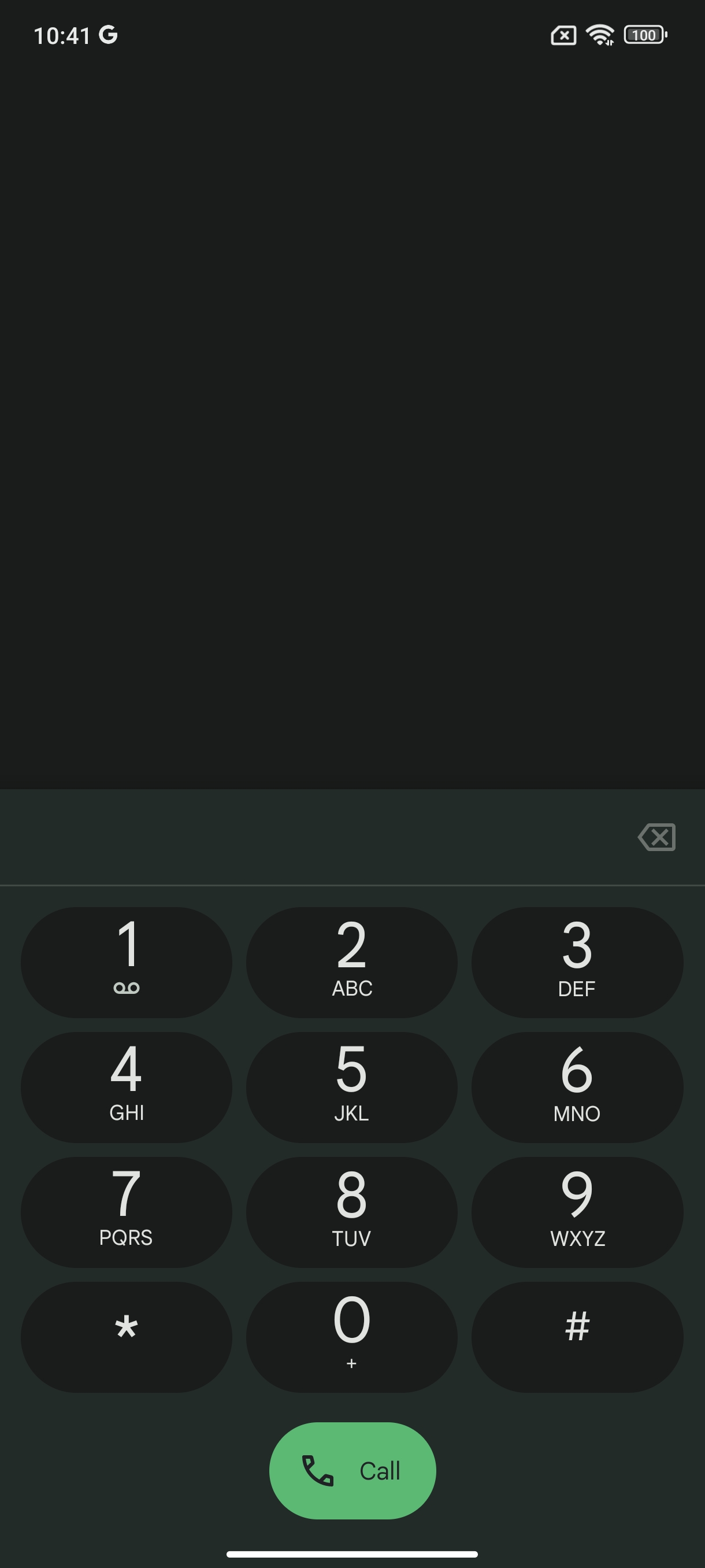Viewport: 705px width, 1568px height.
Task: Dial digit 1 with voicemail
Action: 127,962
